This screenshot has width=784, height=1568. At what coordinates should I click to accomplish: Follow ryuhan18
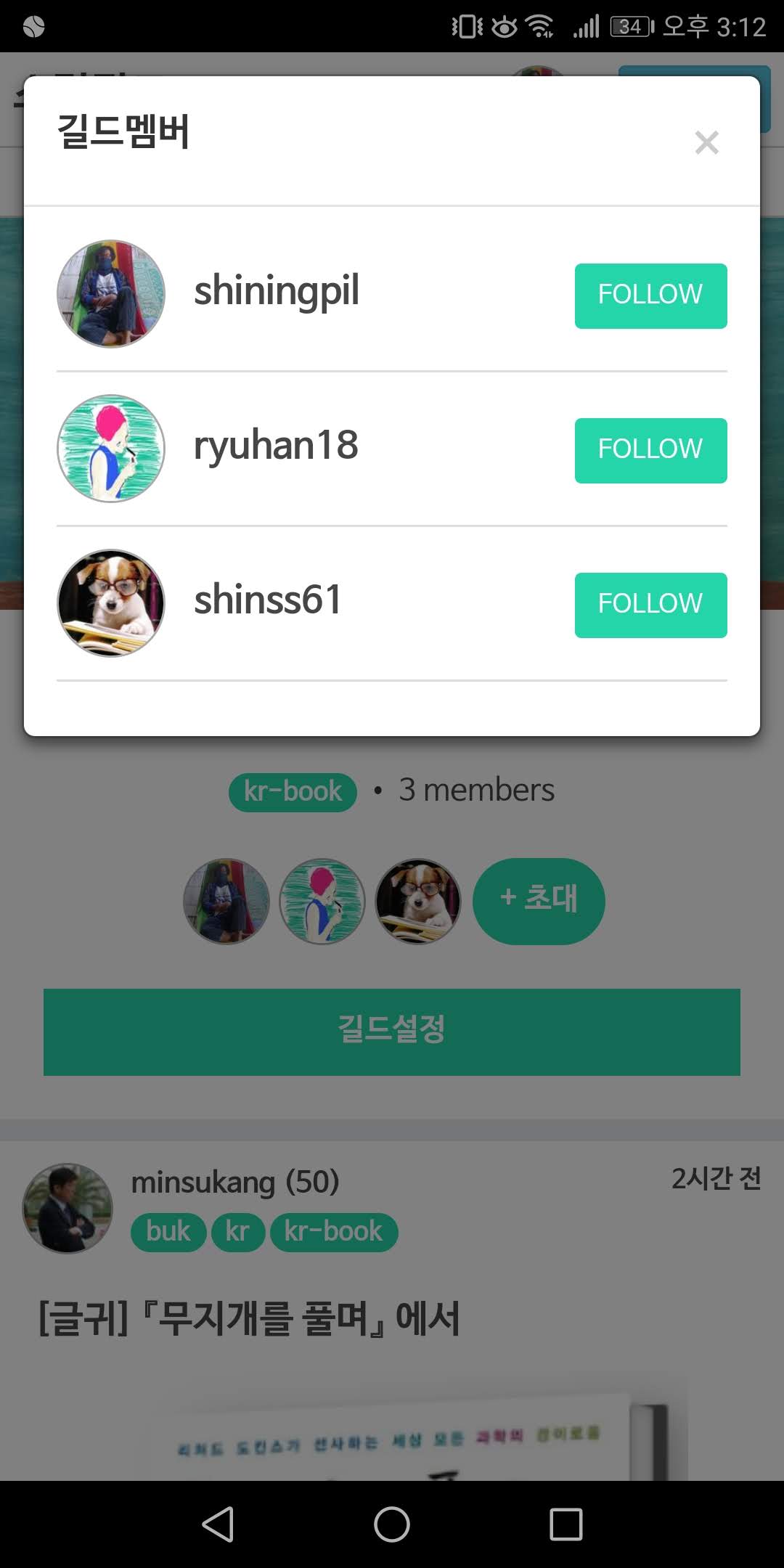click(650, 450)
